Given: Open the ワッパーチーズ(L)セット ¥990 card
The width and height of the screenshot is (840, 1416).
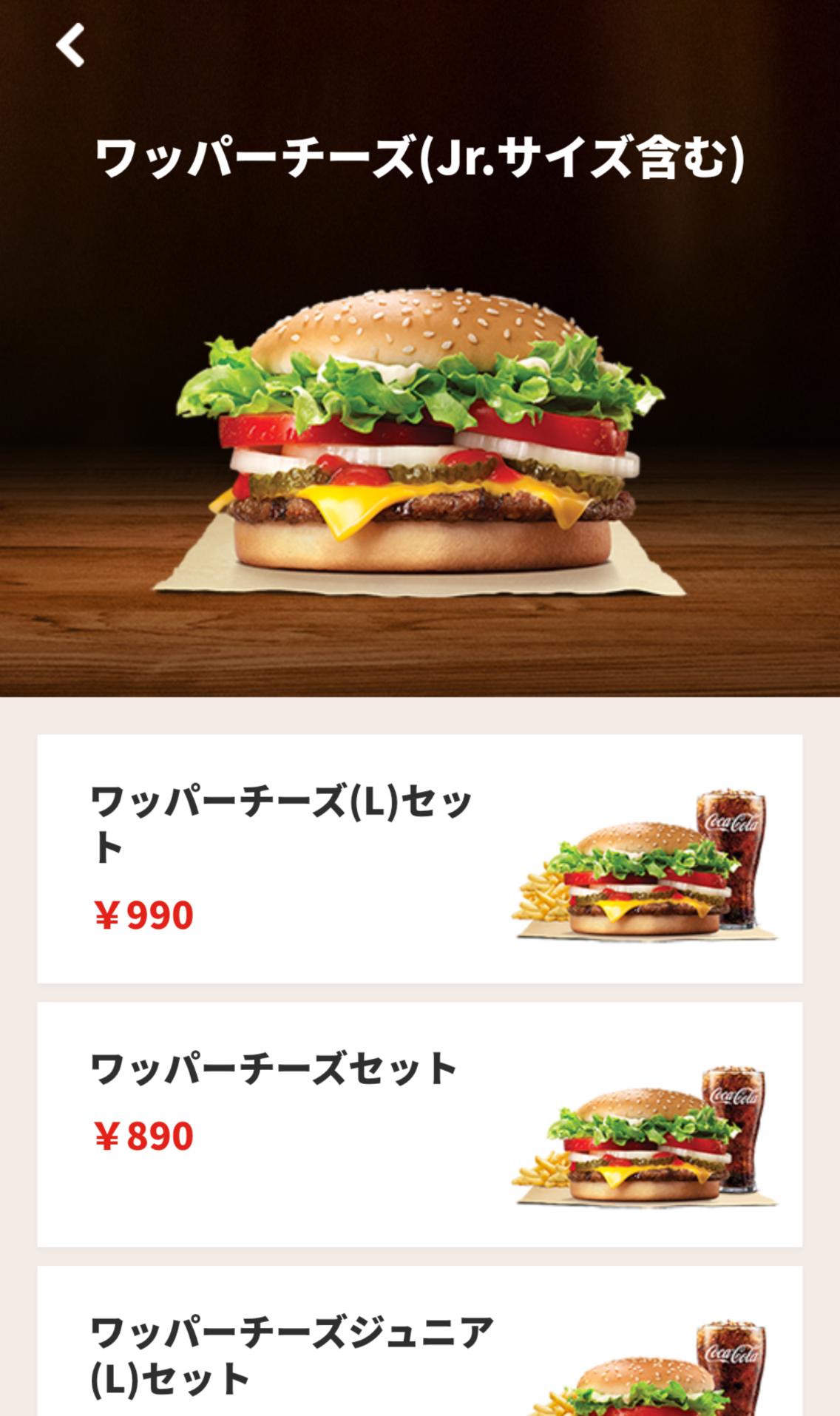Looking at the screenshot, I should tap(419, 858).
